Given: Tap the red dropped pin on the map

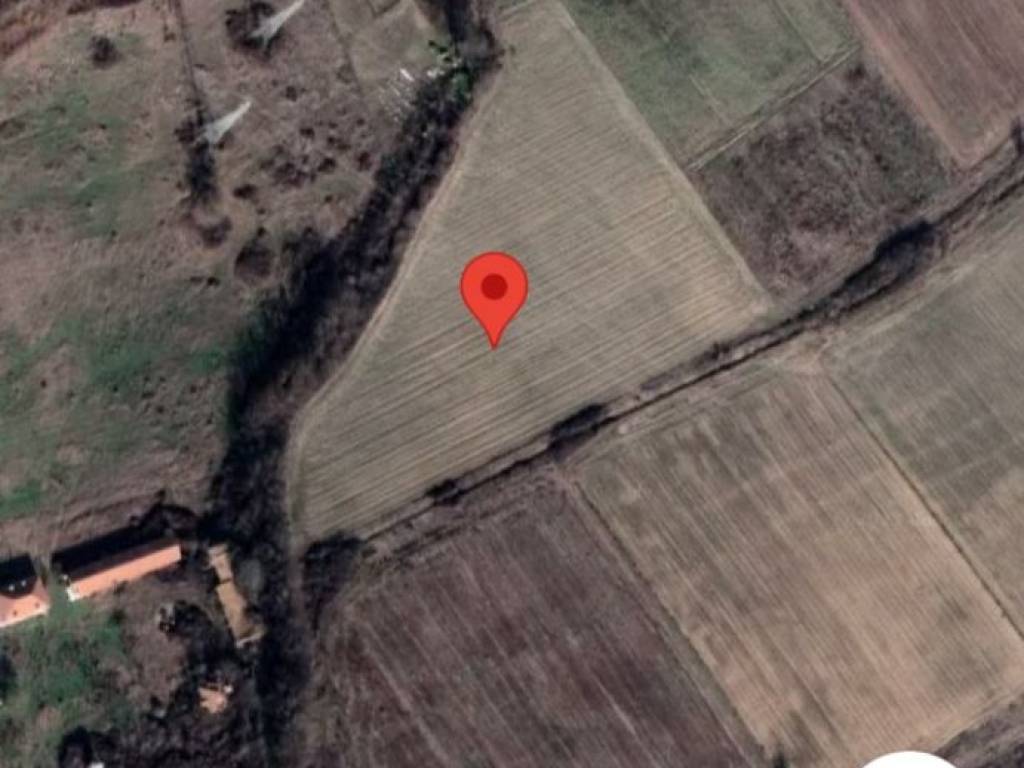Looking at the screenshot, I should tap(494, 290).
